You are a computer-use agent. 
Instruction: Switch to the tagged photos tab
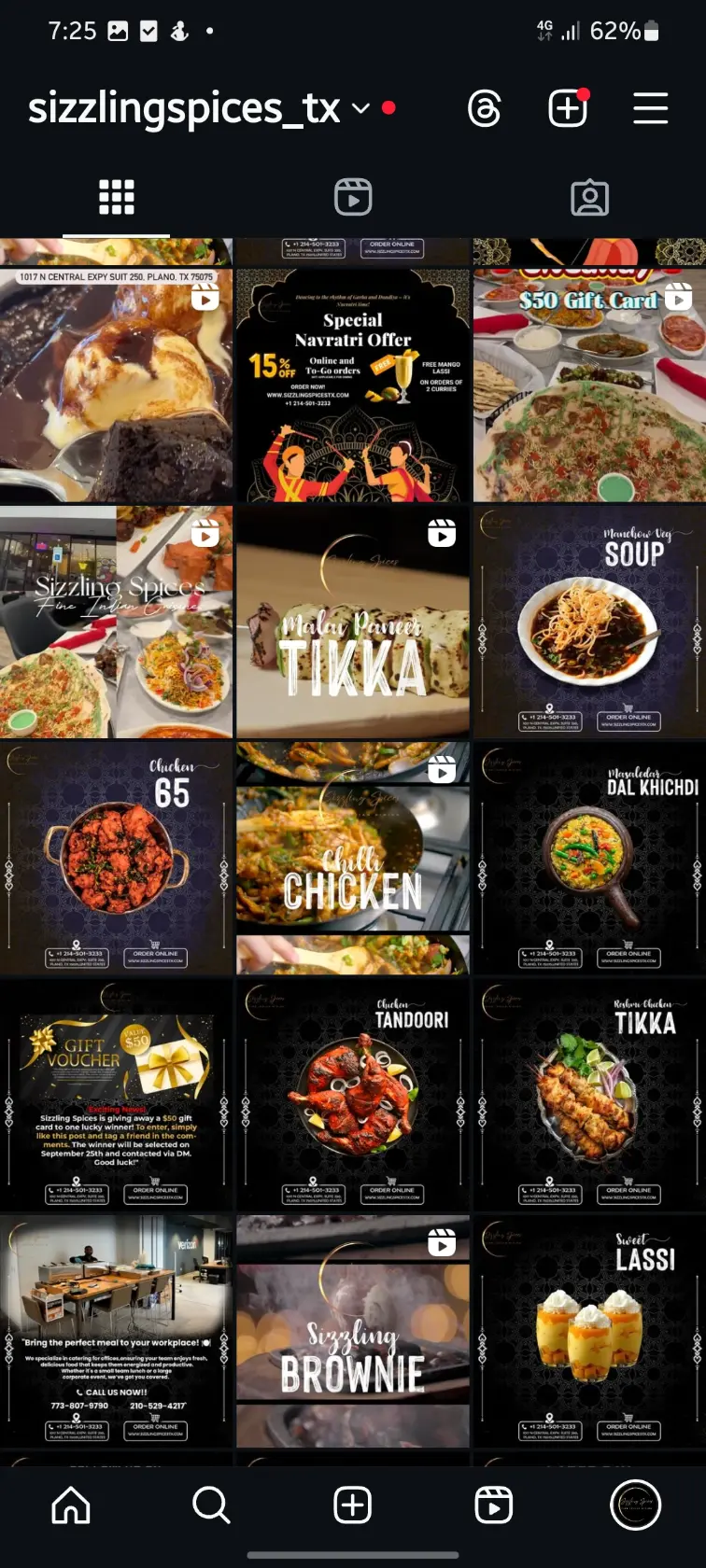click(x=589, y=197)
